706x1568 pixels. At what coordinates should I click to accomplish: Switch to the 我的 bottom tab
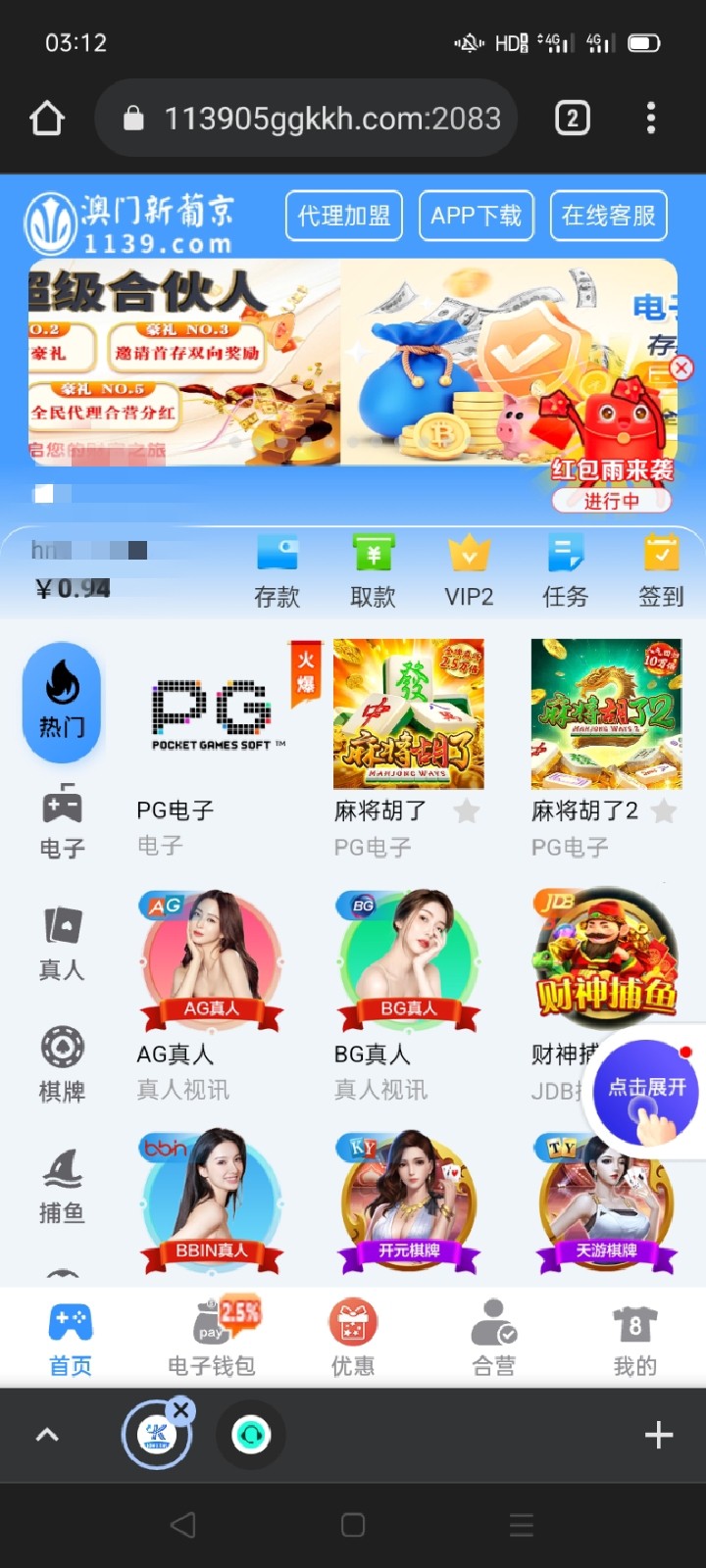point(634,1337)
